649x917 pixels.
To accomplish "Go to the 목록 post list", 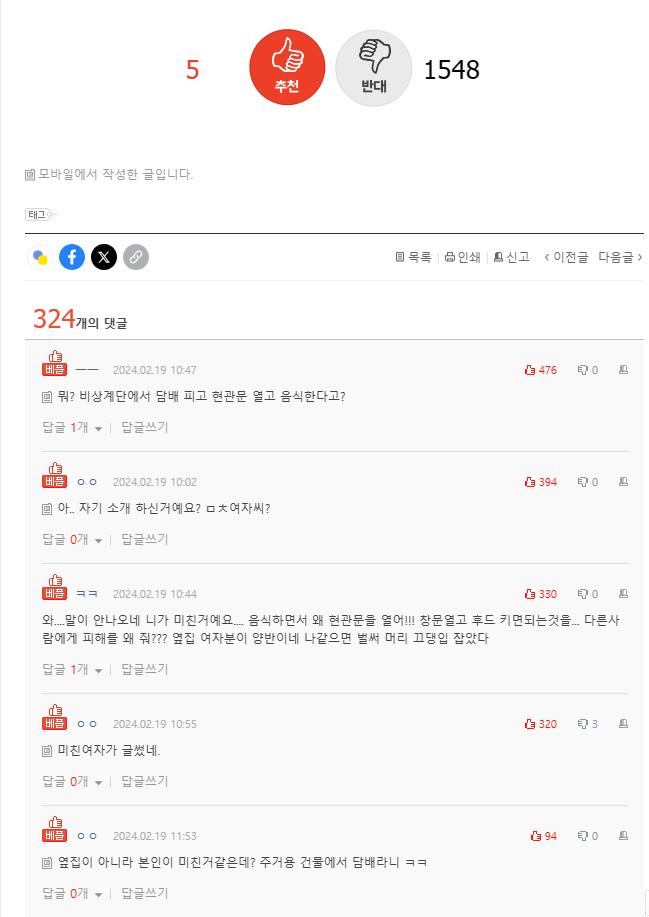I will (x=414, y=257).
